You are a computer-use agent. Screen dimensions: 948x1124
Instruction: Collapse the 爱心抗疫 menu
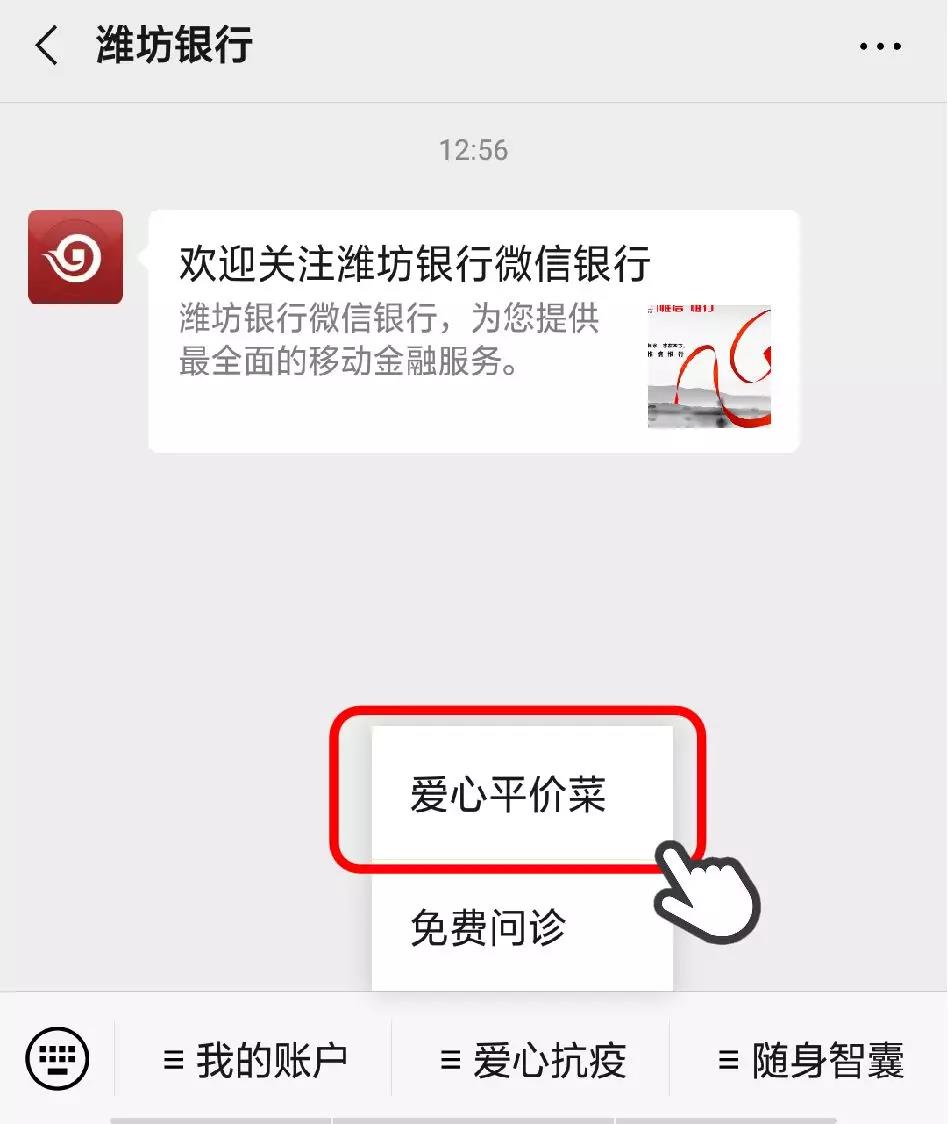tap(533, 1060)
